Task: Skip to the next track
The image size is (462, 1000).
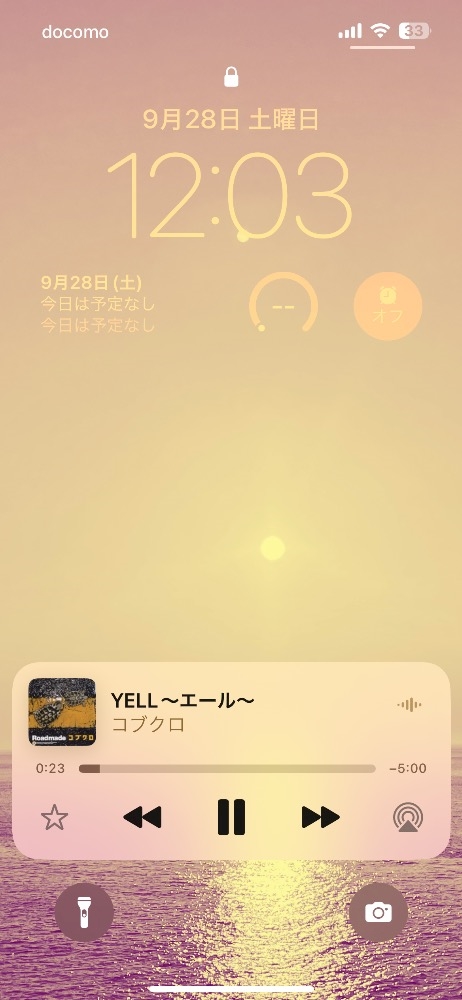Action: point(320,817)
